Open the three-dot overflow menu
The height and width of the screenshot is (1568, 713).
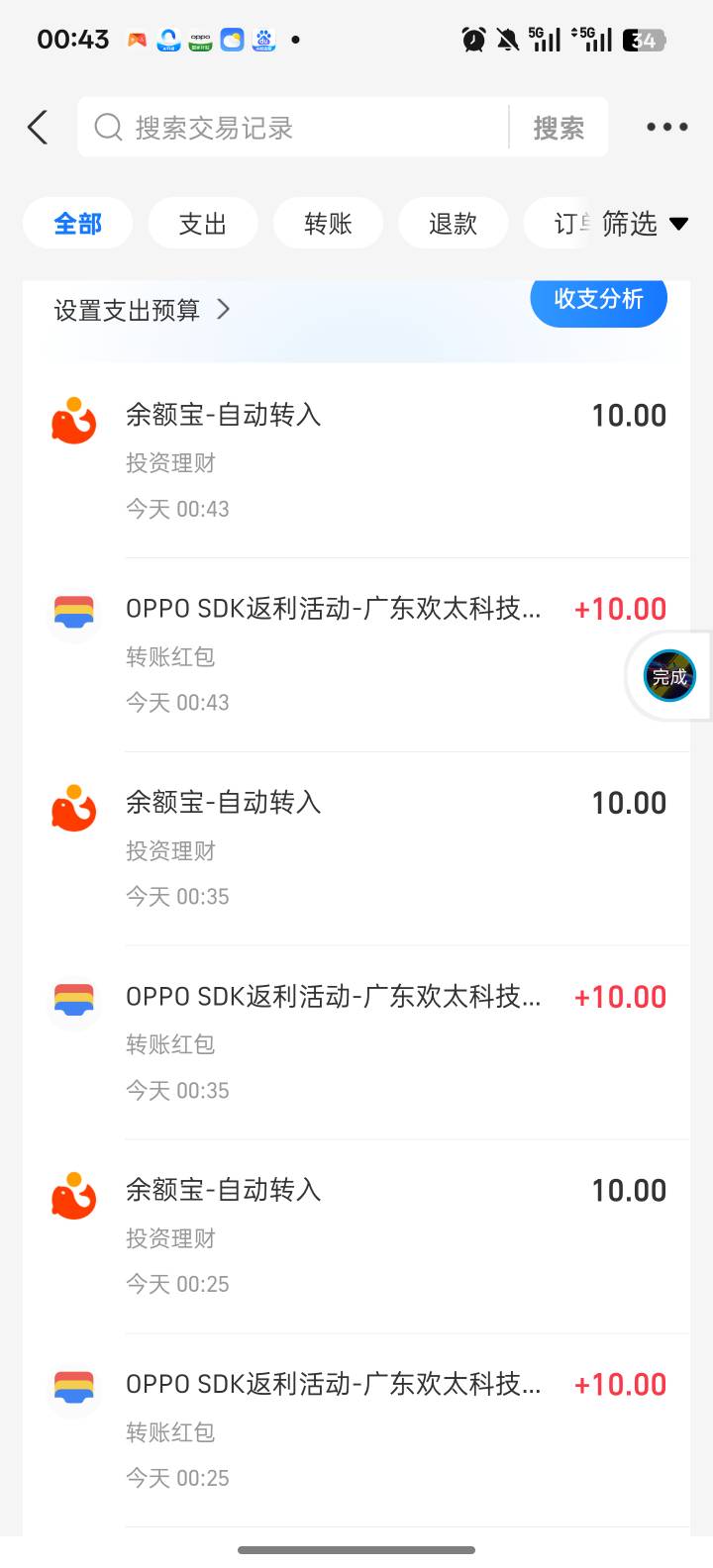point(666,127)
